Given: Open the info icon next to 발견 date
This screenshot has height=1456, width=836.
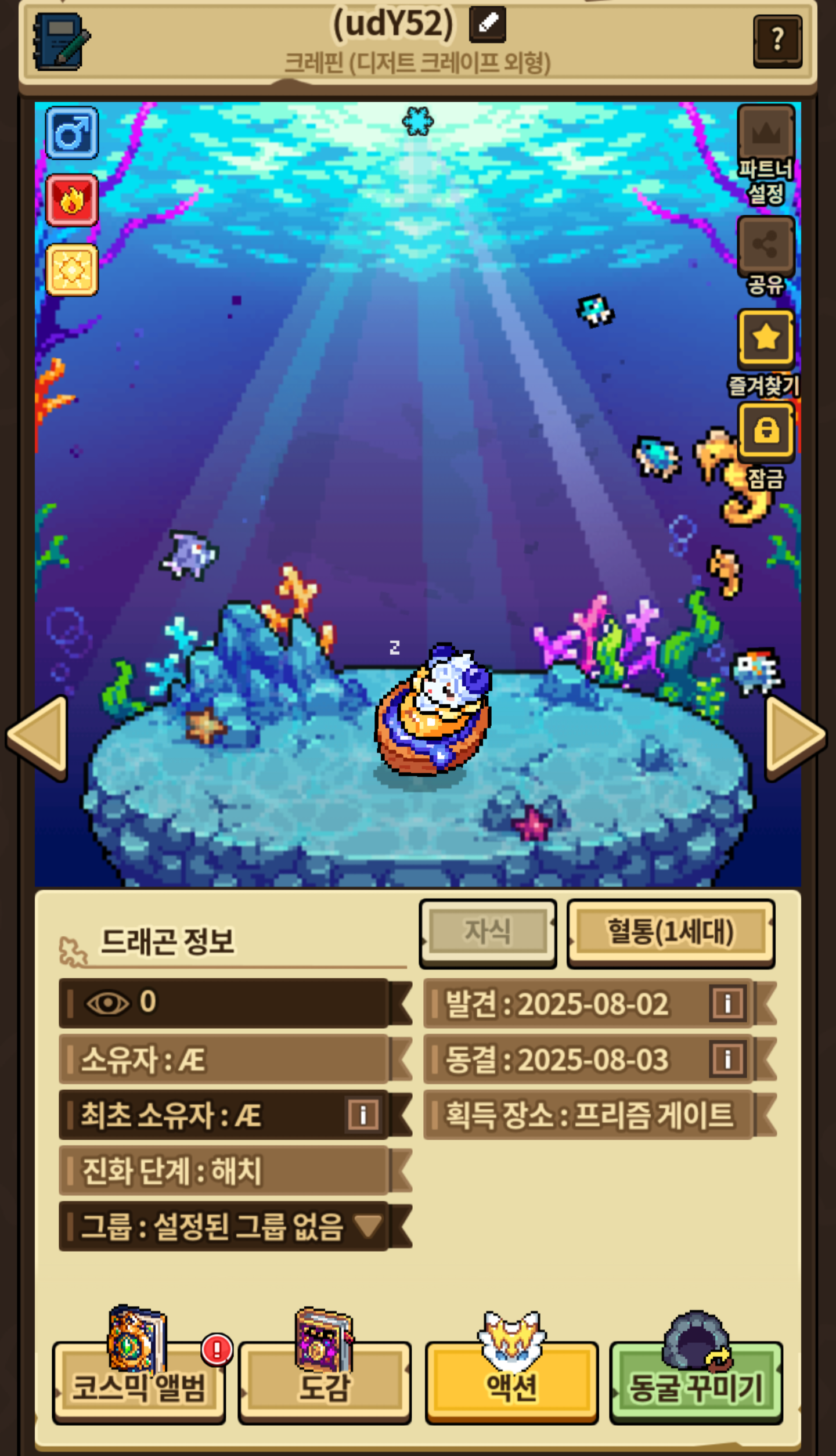Looking at the screenshot, I should pyautogui.click(x=727, y=1003).
